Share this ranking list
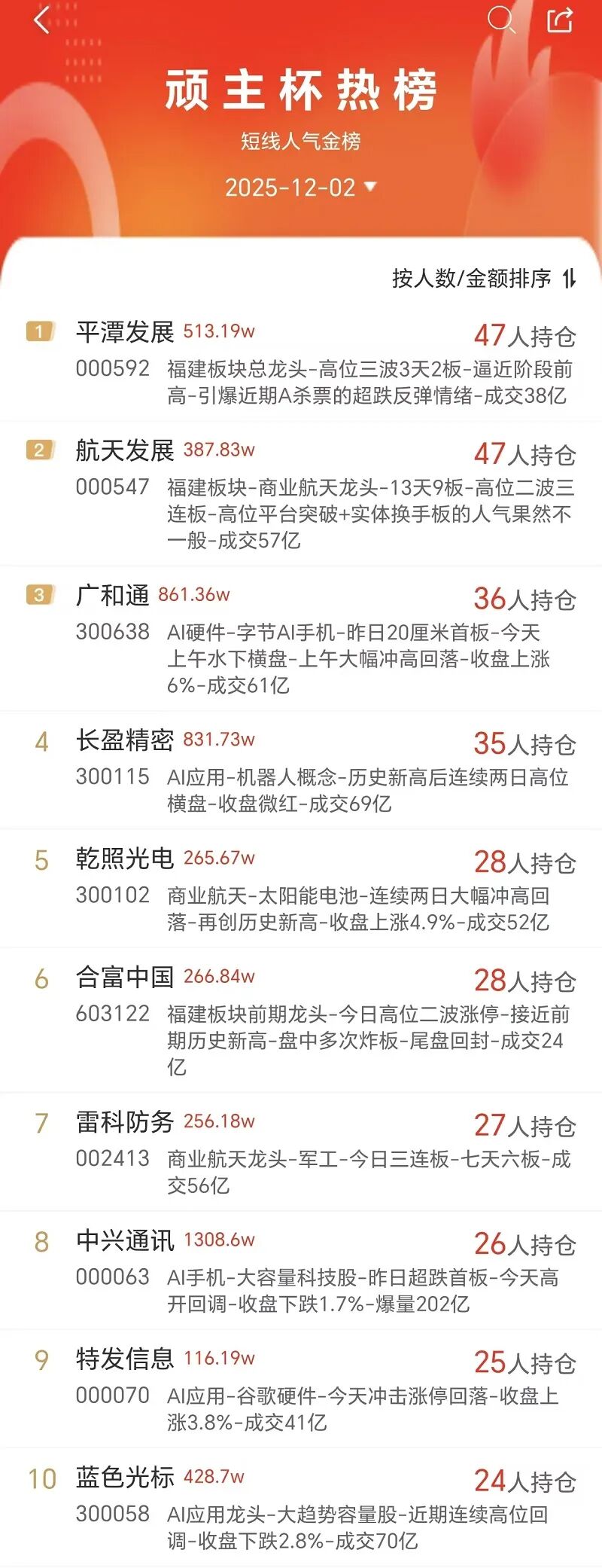Screen dimensions: 602x1568 [559, 20]
